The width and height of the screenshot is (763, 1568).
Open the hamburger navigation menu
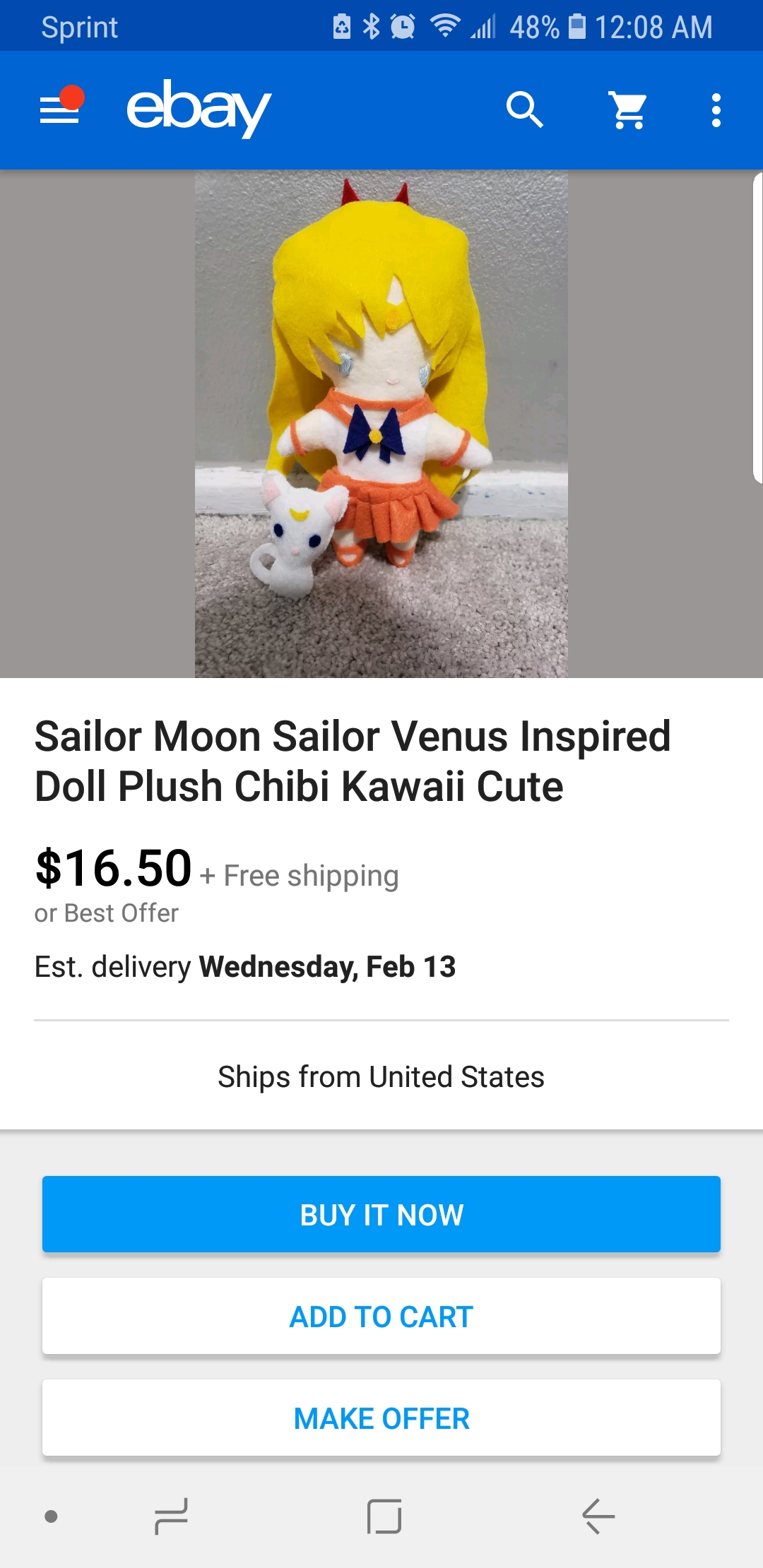pos(60,109)
